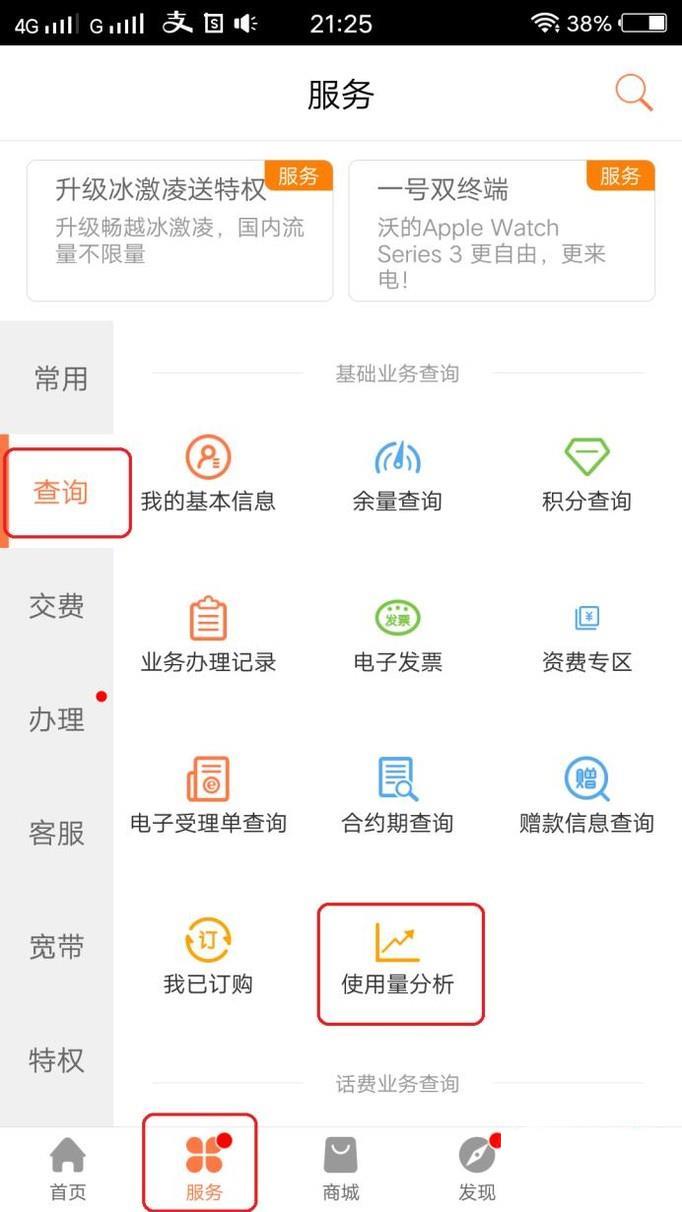Open the 客服 side tab
Viewport: 682px width, 1212px height.
(57, 833)
